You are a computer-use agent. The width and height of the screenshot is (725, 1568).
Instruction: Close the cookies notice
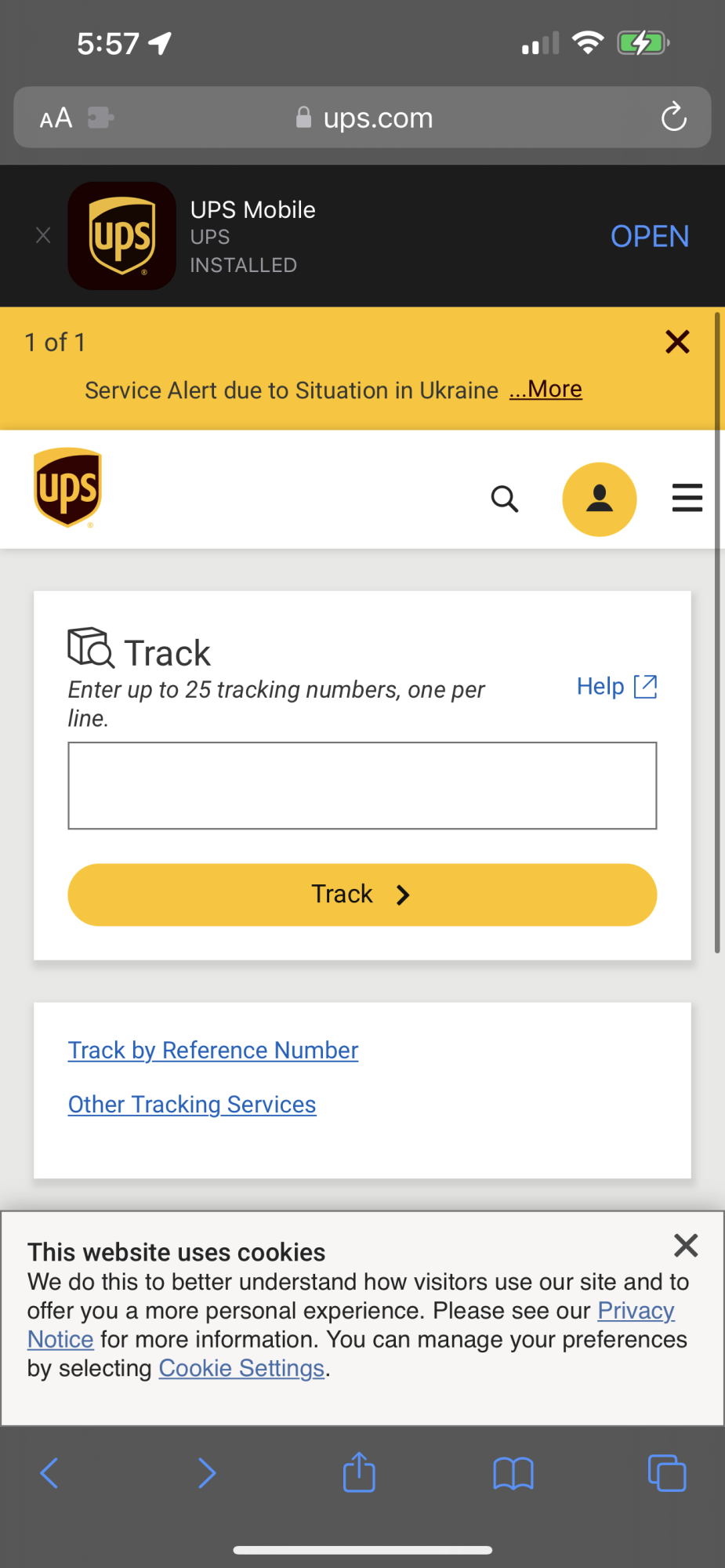coord(685,1245)
